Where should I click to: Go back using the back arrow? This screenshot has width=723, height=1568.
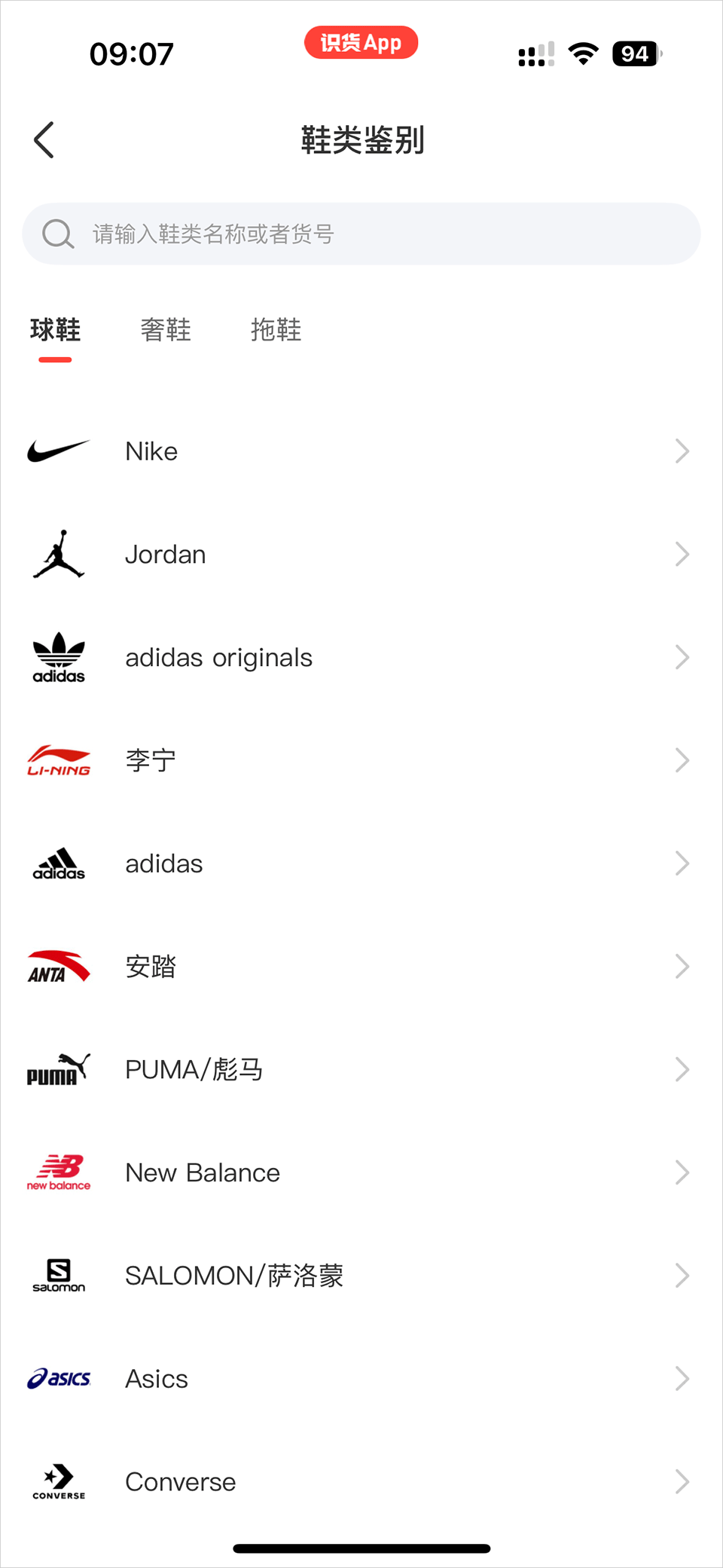44,140
